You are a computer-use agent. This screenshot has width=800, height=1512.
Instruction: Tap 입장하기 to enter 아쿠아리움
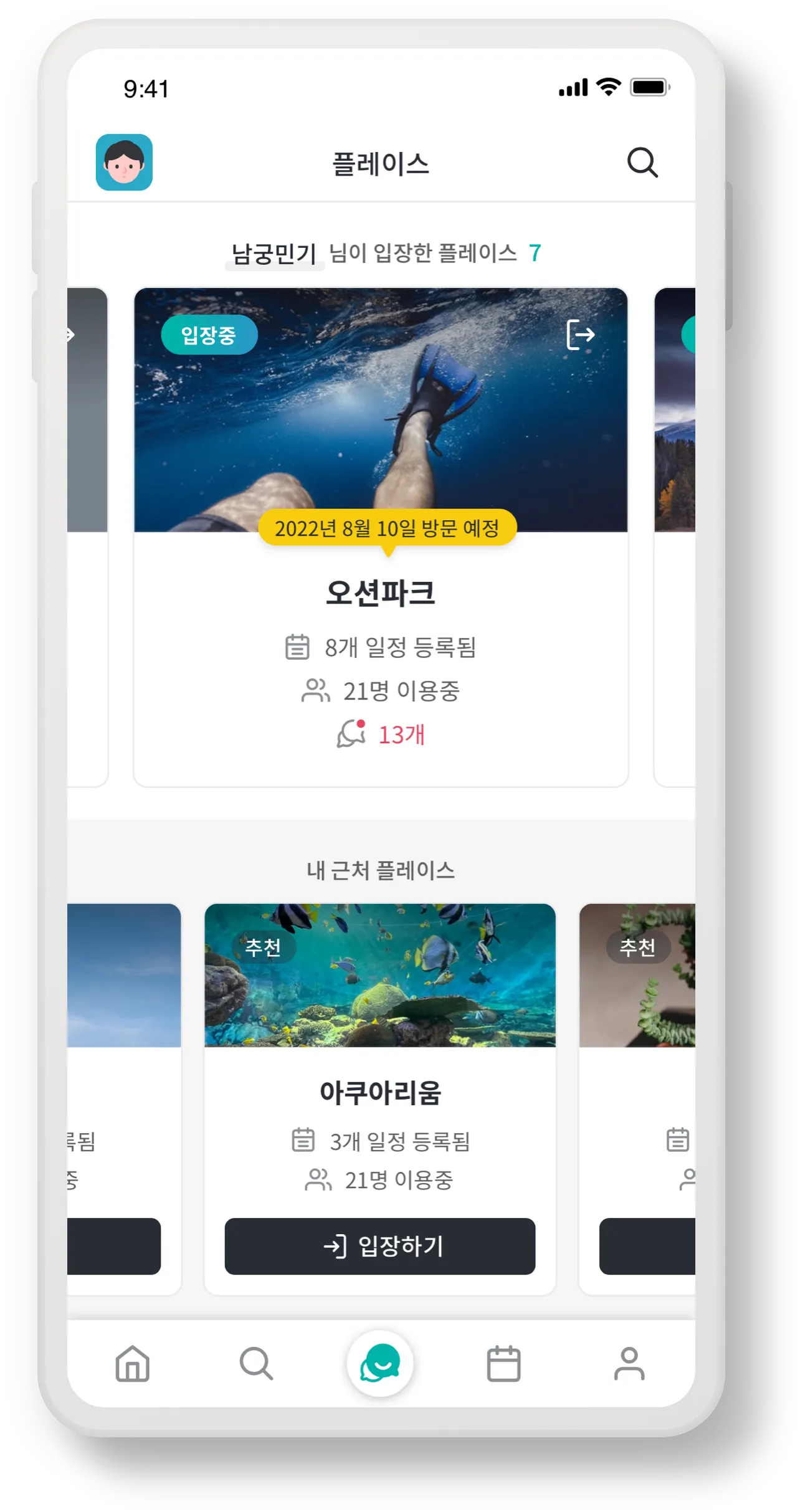click(380, 1246)
